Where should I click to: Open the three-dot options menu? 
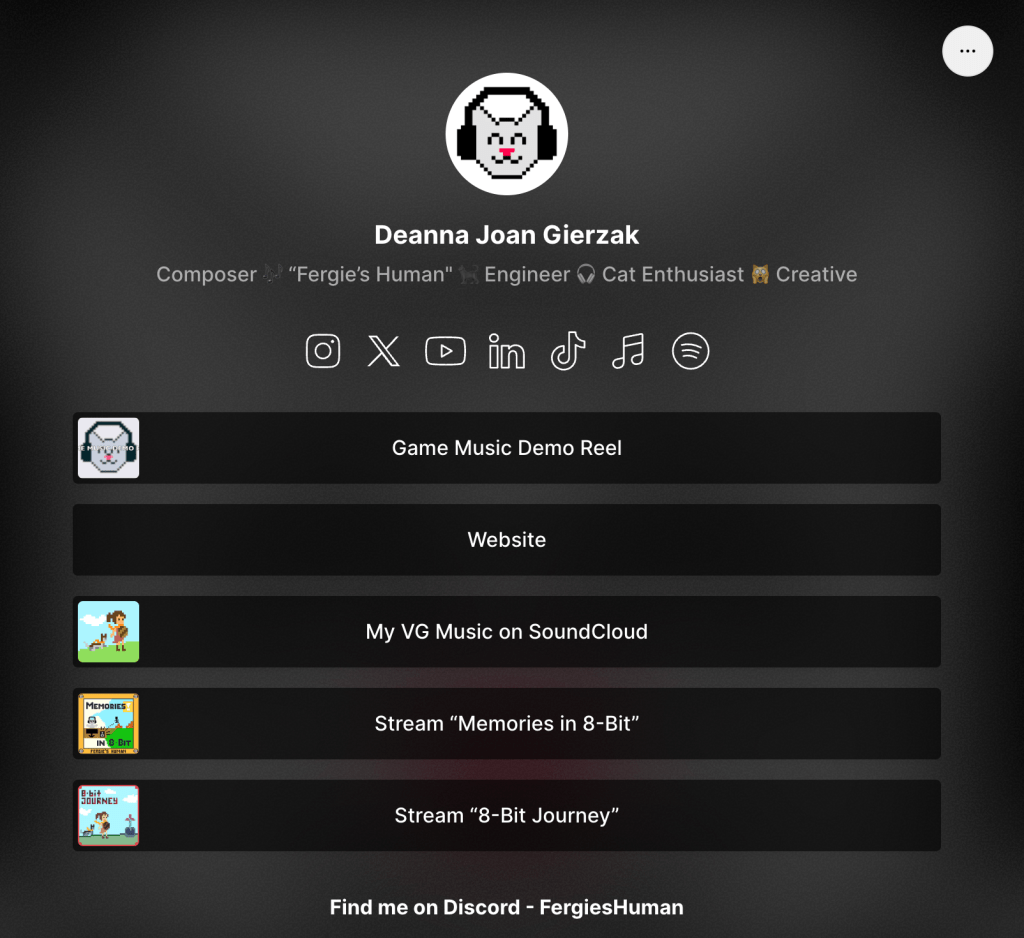967,51
